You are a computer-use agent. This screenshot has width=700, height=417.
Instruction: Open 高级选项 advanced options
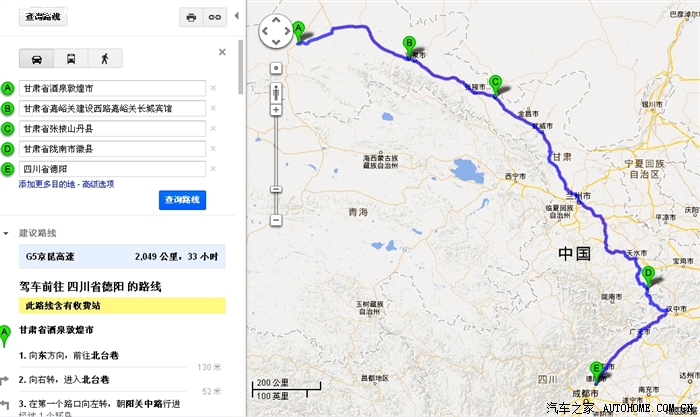[x=98, y=184]
